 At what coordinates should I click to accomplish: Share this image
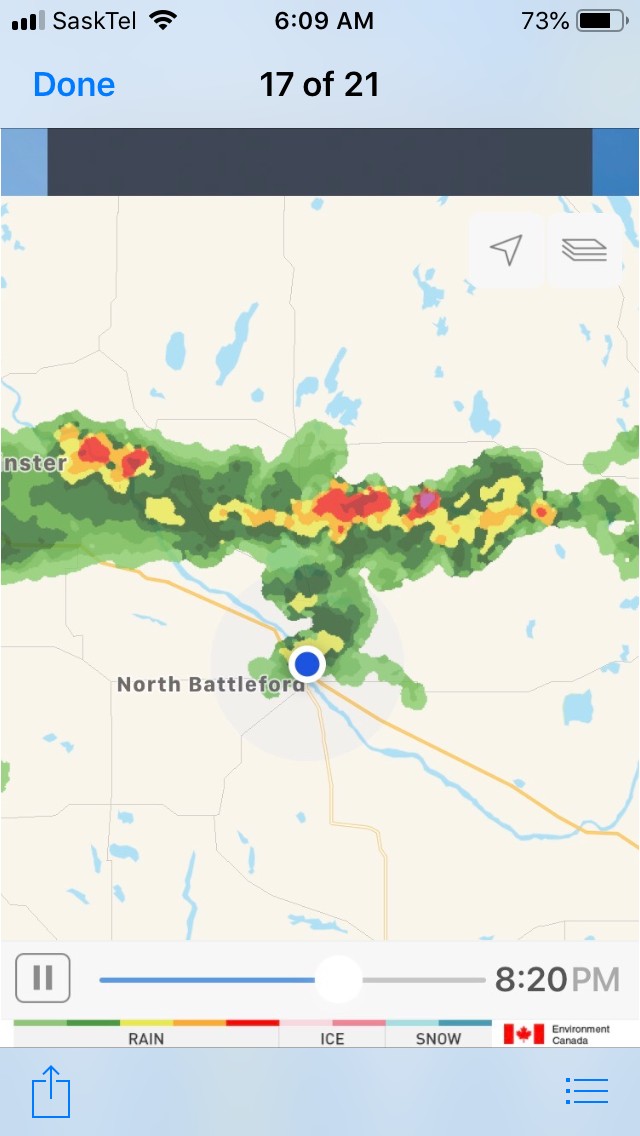51,1091
